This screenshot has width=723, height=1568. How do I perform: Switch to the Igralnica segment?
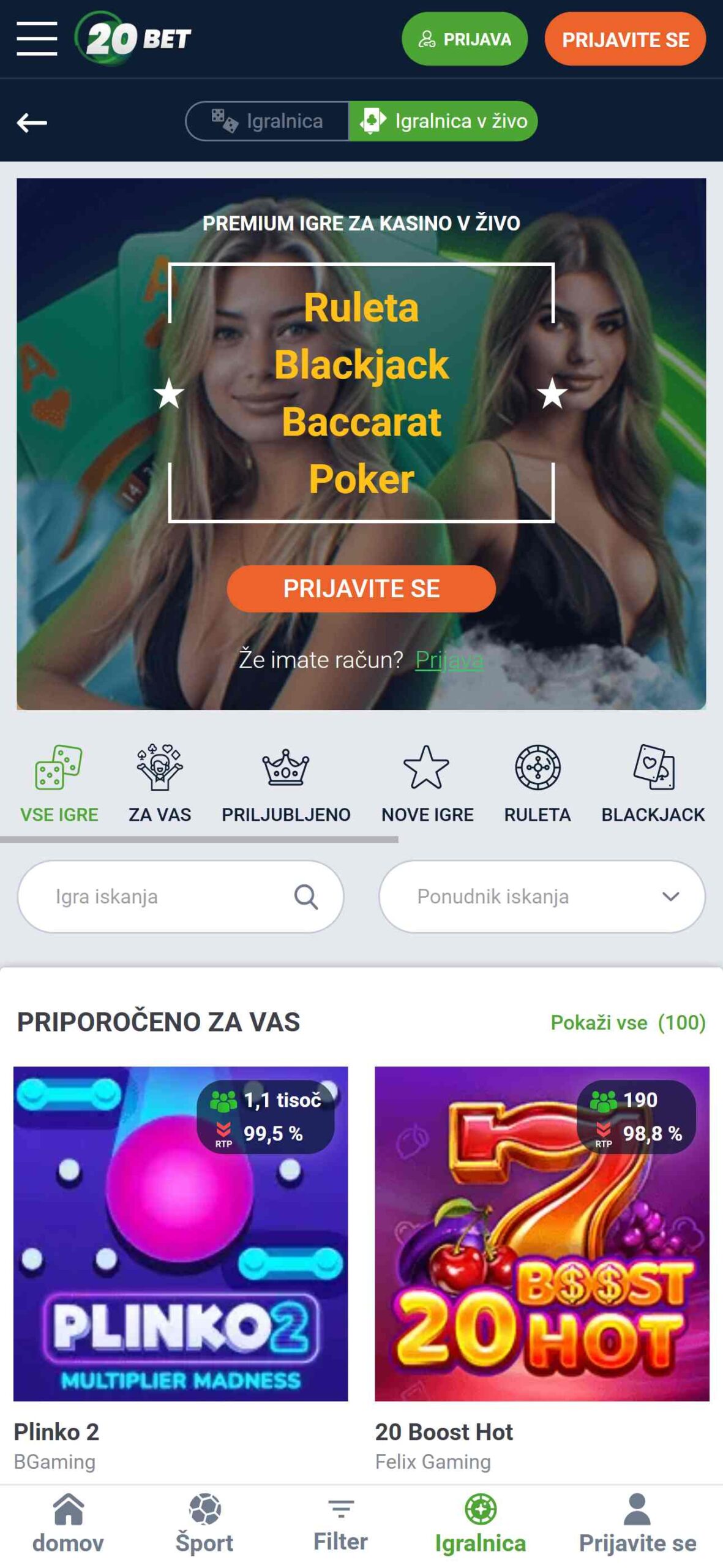pyautogui.click(x=268, y=121)
